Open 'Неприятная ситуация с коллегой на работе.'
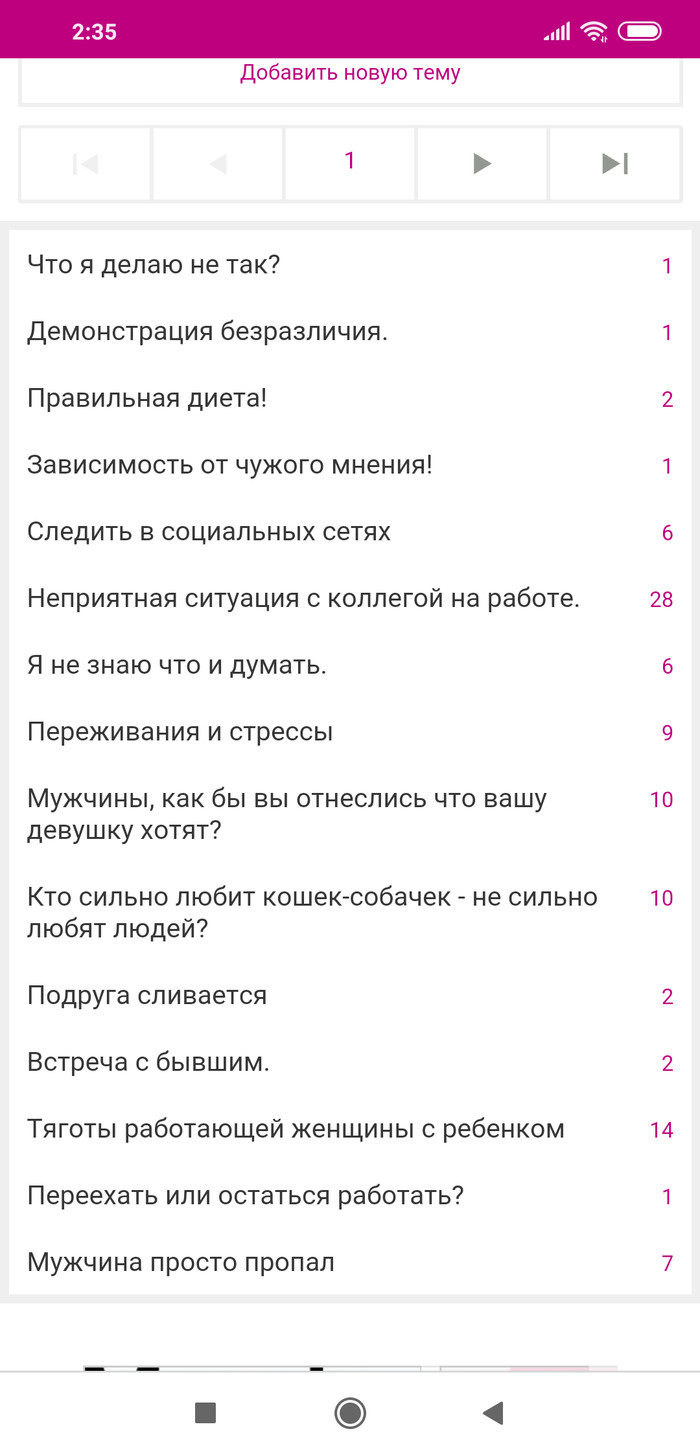 coord(303,598)
